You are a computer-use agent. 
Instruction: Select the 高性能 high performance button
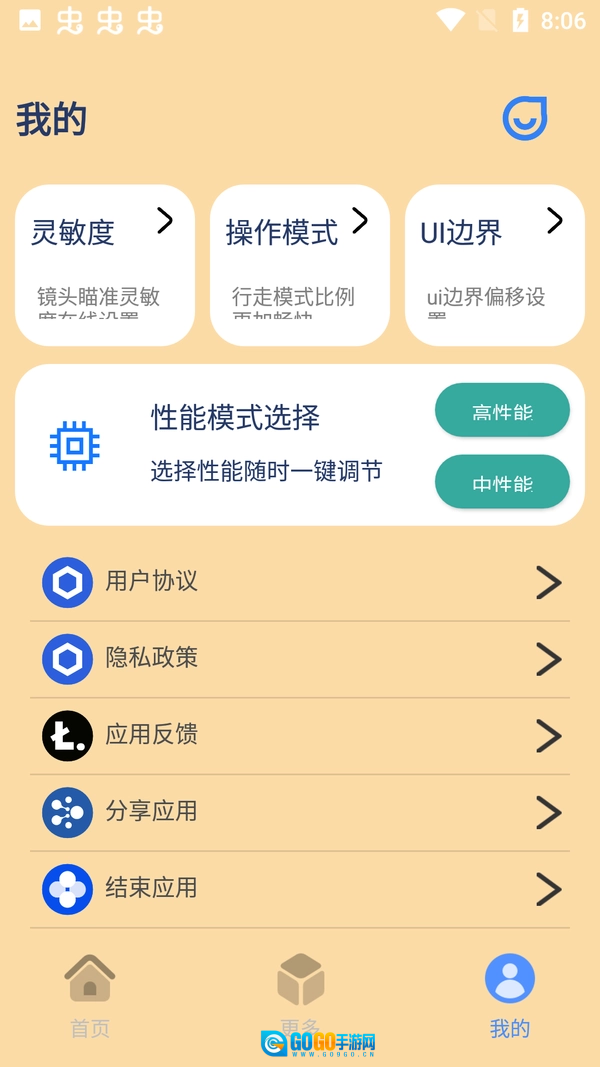pyautogui.click(x=502, y=411)
